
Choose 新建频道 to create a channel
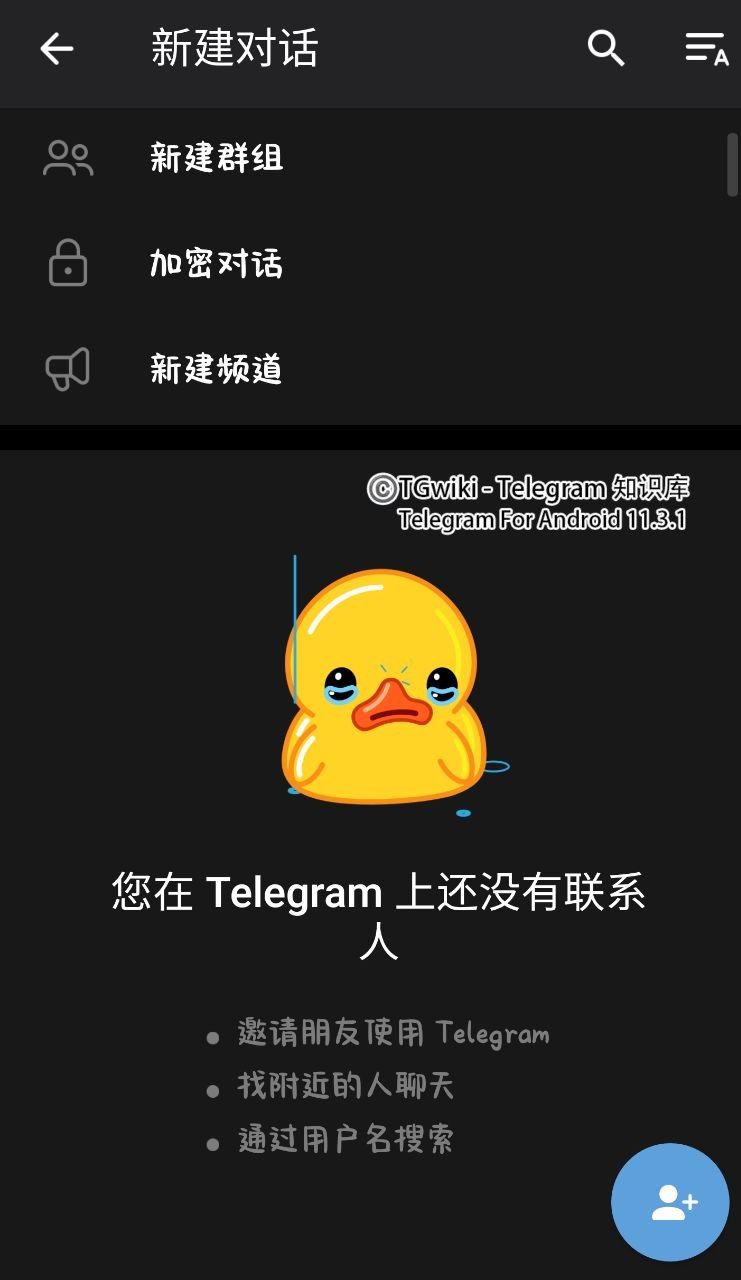tap(216, 370)
